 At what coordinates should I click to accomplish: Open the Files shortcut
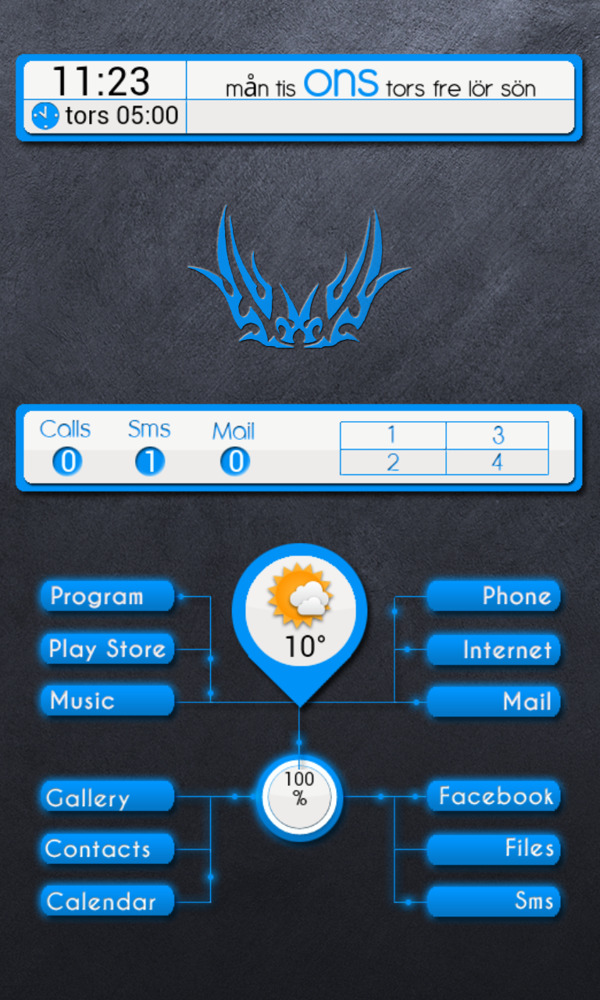click(494, 849)
